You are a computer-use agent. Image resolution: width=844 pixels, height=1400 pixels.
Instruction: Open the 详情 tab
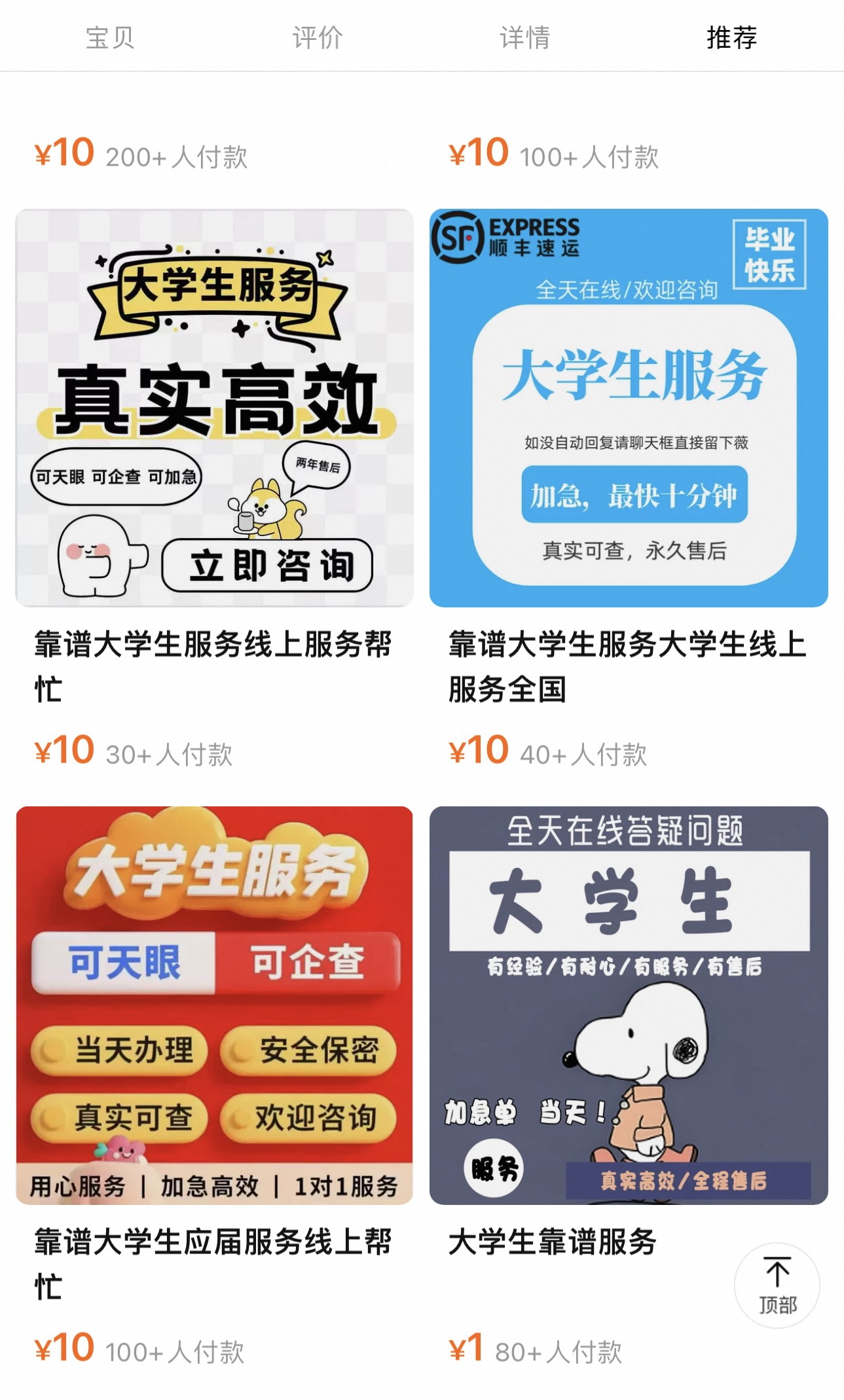tap(524, 37)
